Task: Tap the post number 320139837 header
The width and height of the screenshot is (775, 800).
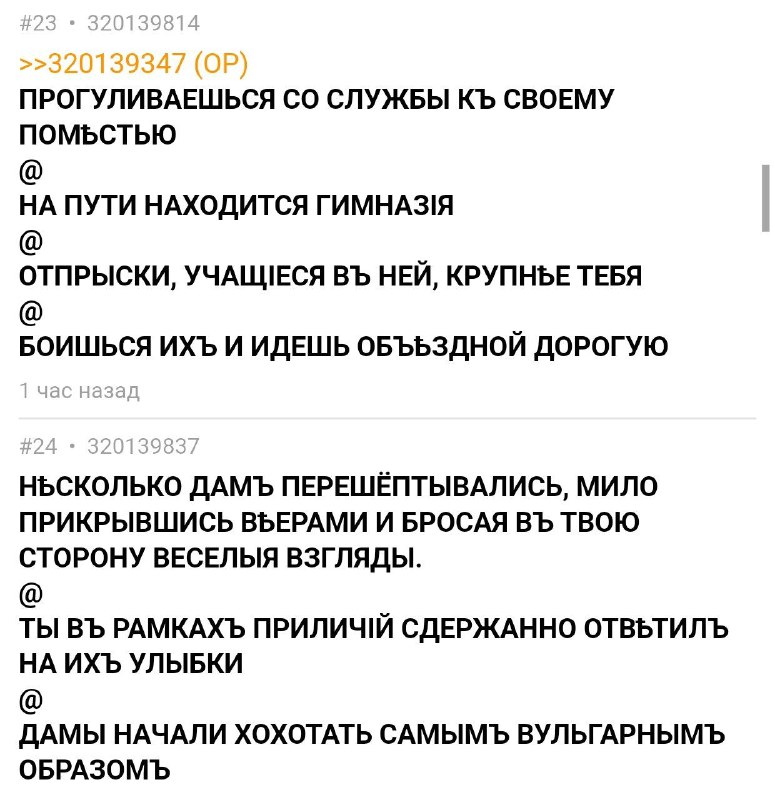Action: pos(143,446)
